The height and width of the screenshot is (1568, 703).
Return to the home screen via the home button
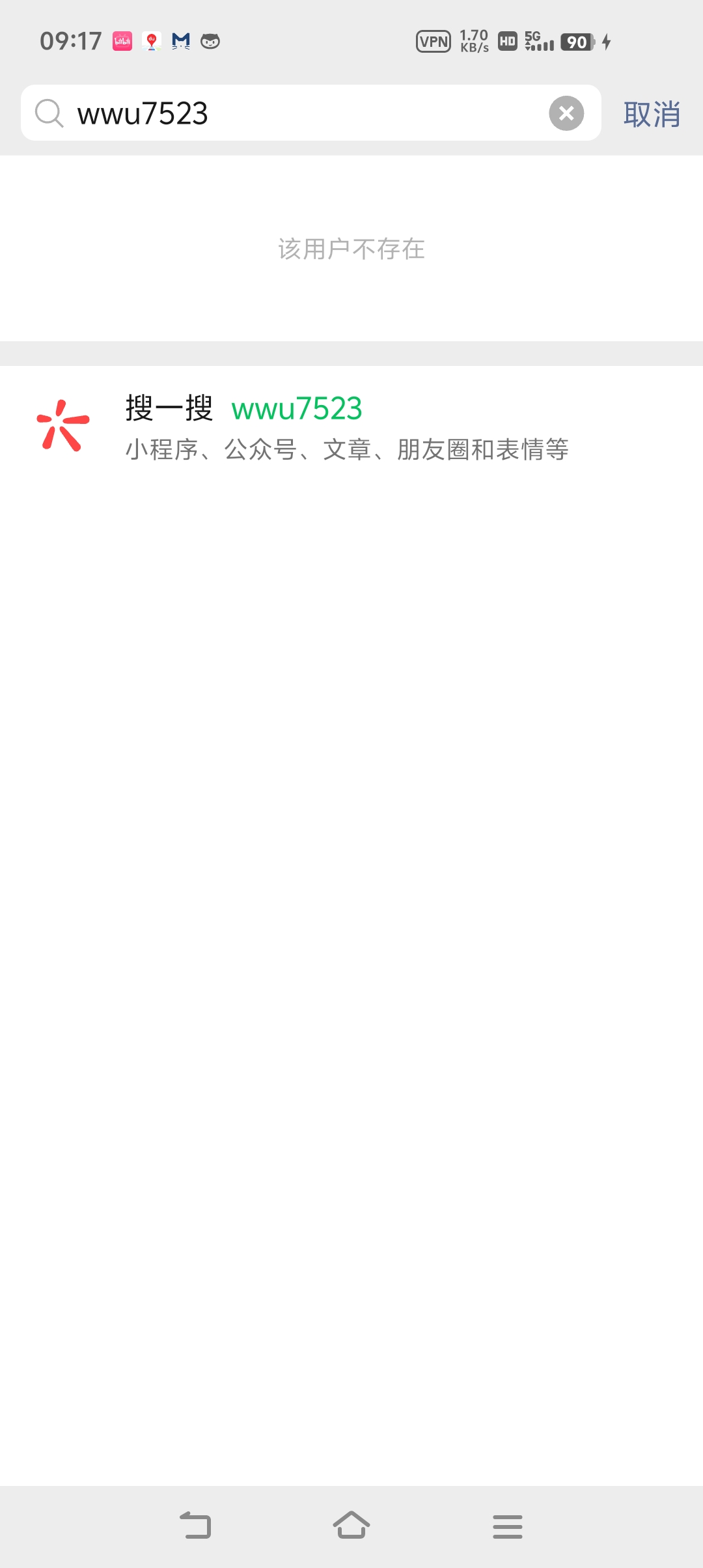(351, 1526)
